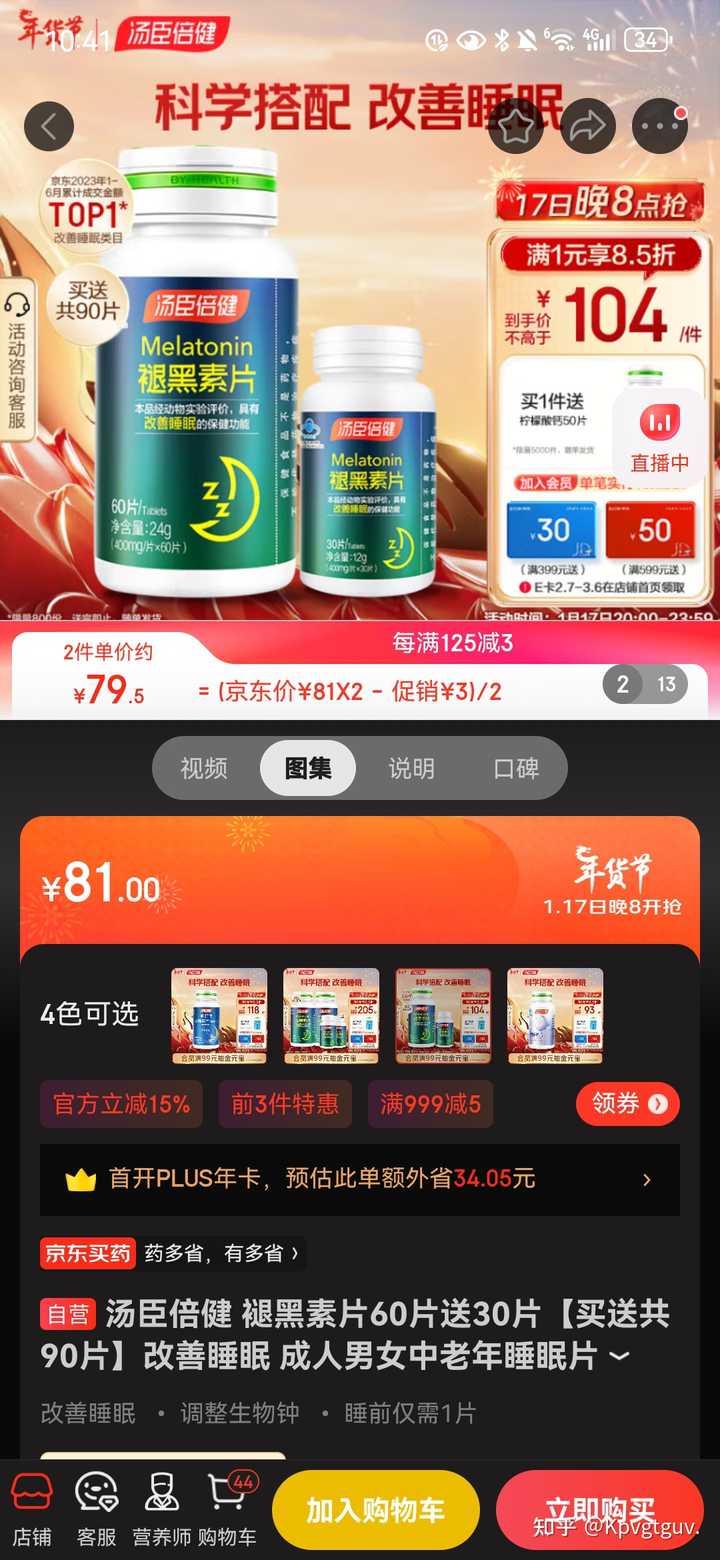Select the first product variant thumbnail
The height and width of the screenshot is (1560, 720).
(219, 1015)
